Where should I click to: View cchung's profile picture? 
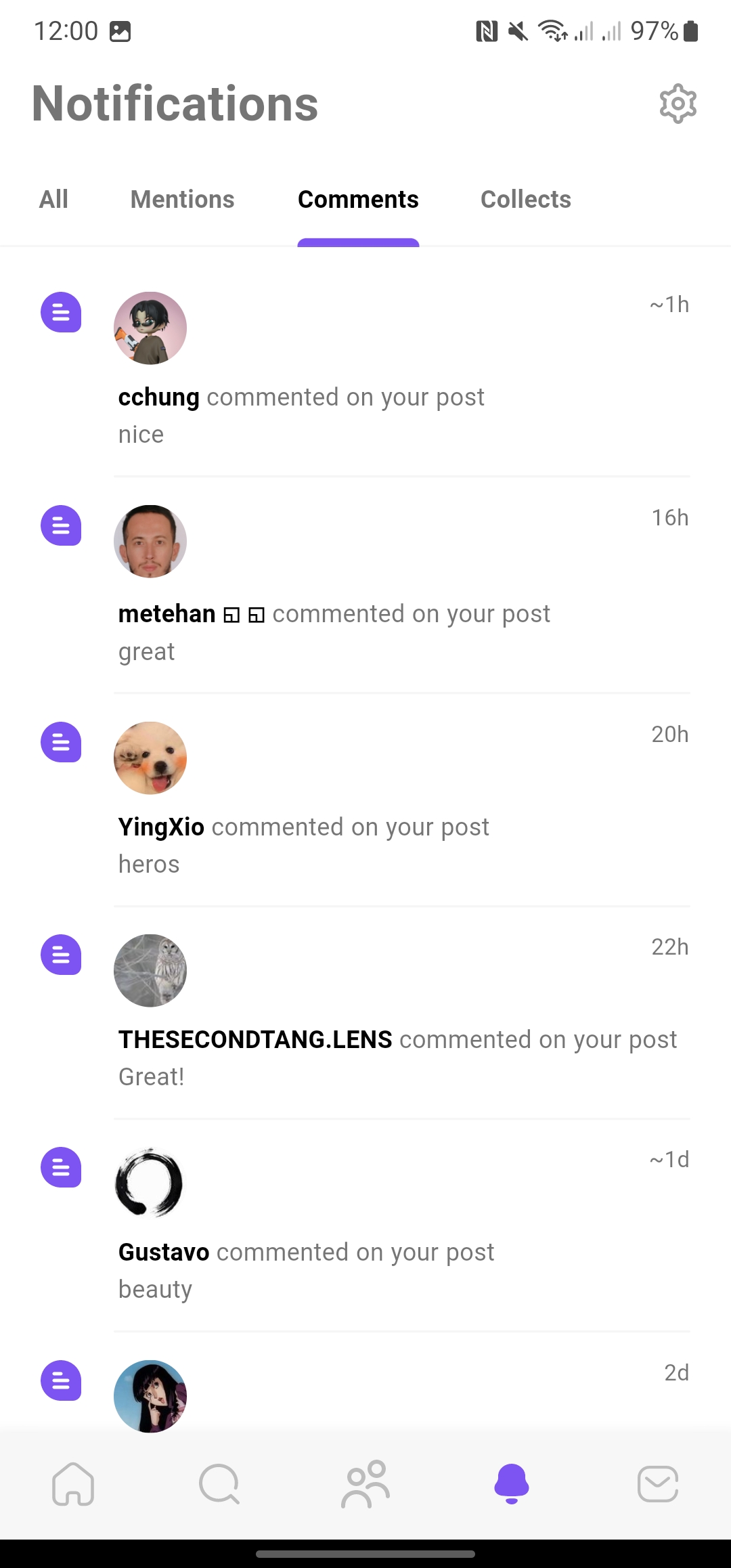click(x=150, y=328)
